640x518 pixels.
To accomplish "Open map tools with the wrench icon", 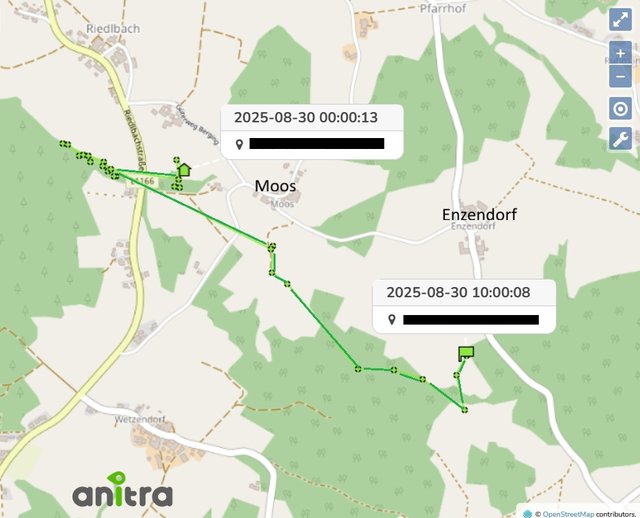I will 620,140.
